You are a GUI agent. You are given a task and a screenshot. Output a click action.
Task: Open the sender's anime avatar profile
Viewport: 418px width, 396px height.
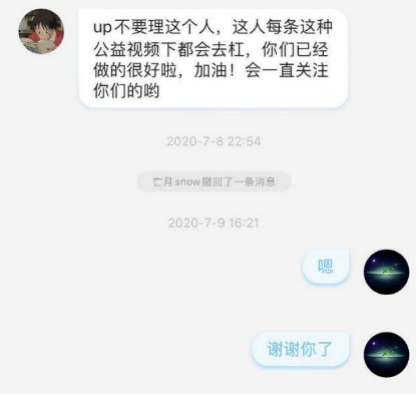click(x=41, y=31)
